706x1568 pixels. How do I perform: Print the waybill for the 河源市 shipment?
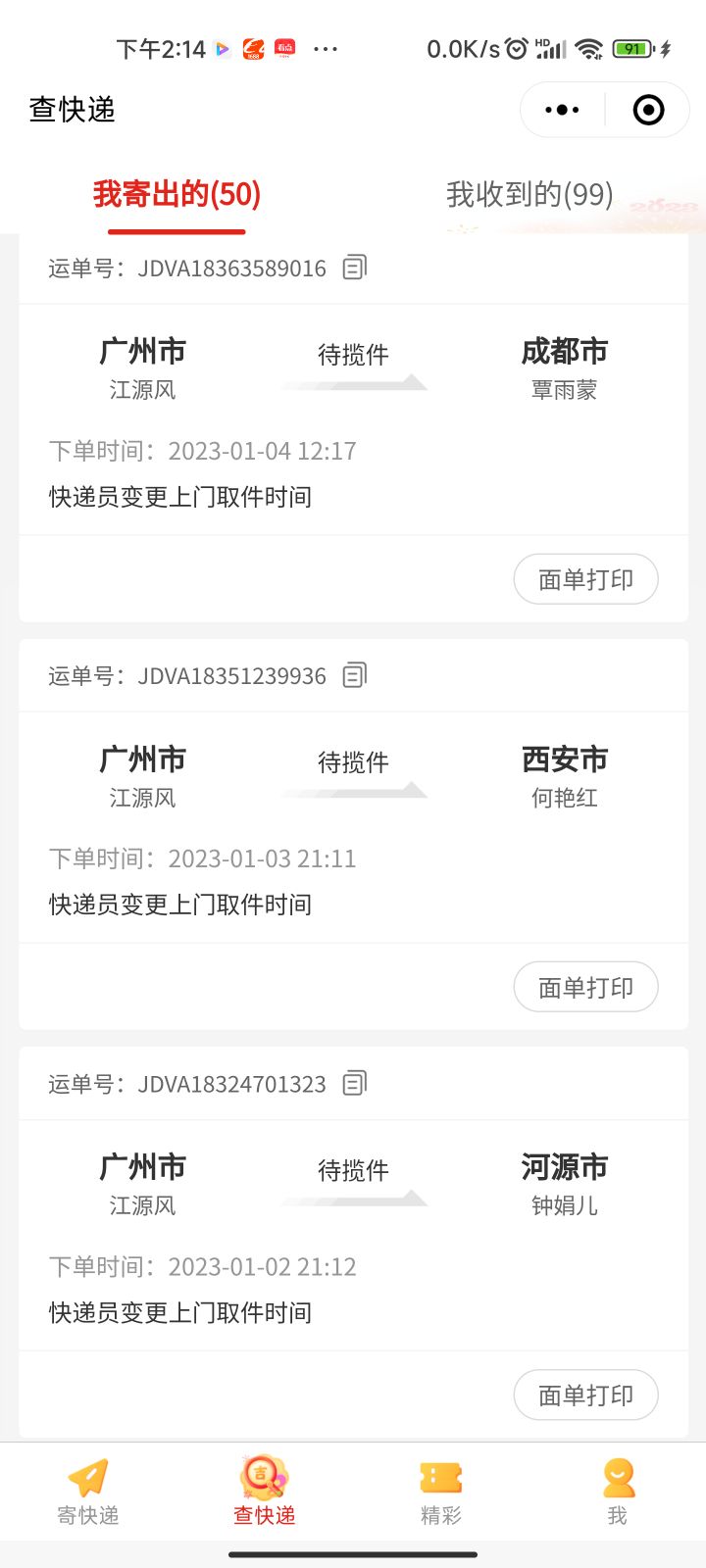(585, 1395)
